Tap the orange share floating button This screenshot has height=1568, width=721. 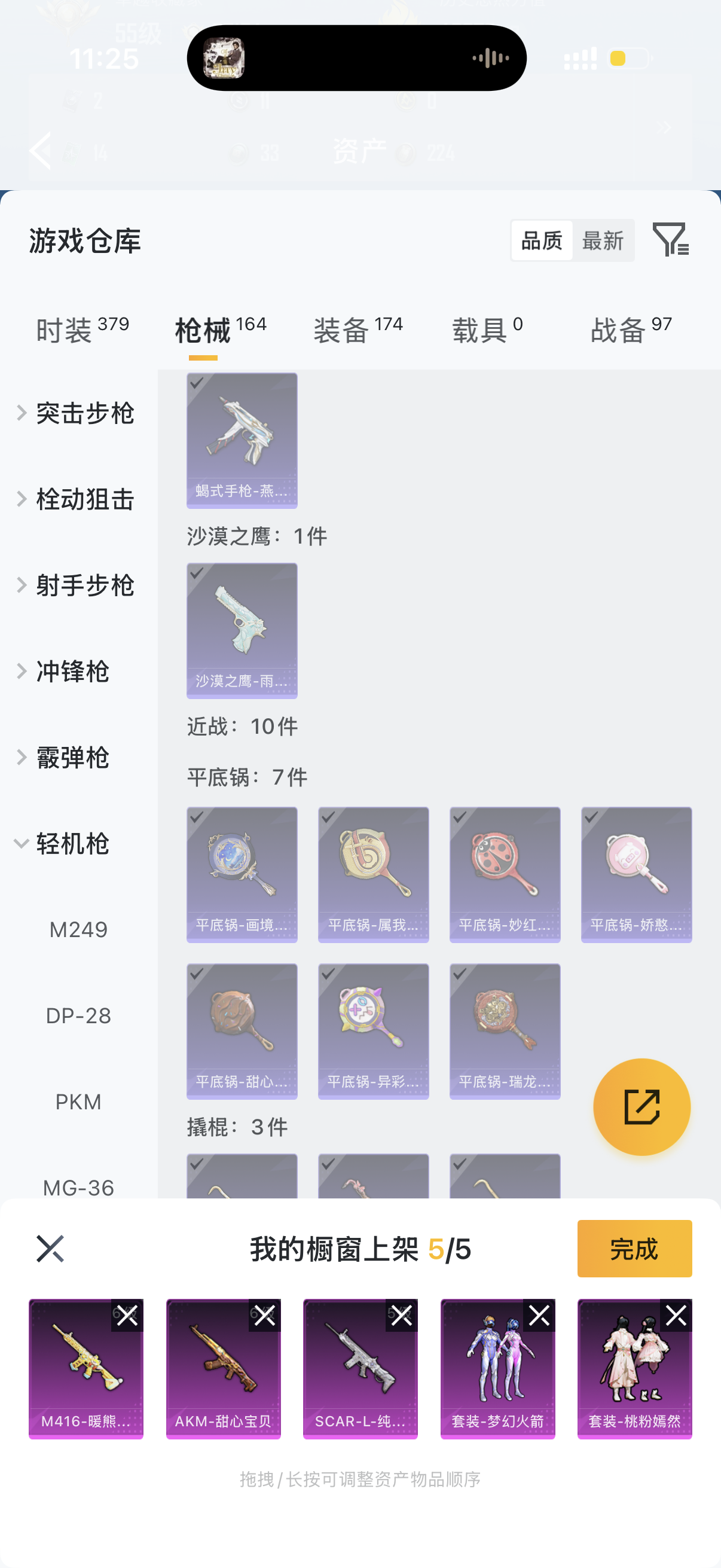tap(641, 1106)
